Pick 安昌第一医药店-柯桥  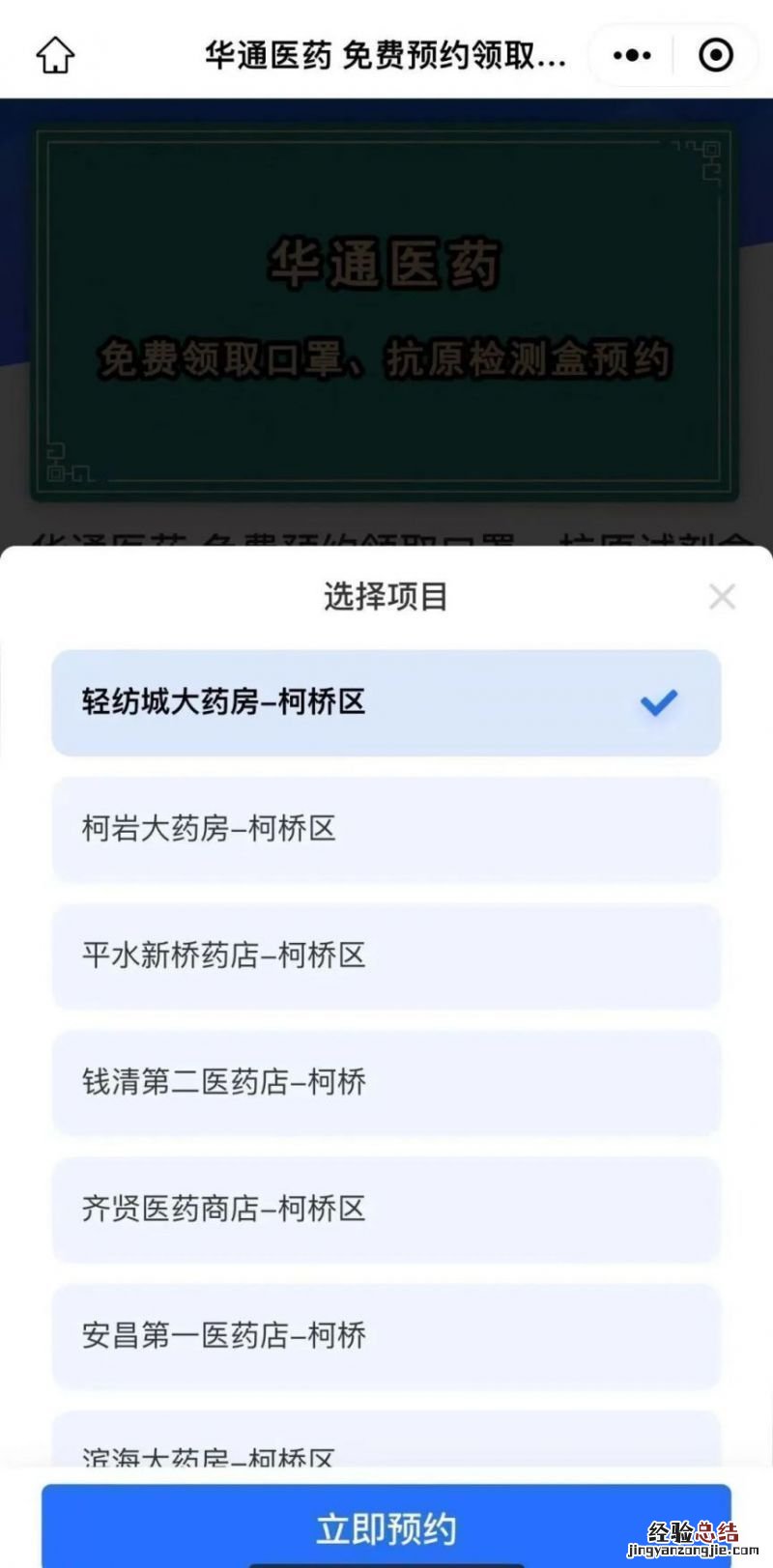[x=386, y=1335]
